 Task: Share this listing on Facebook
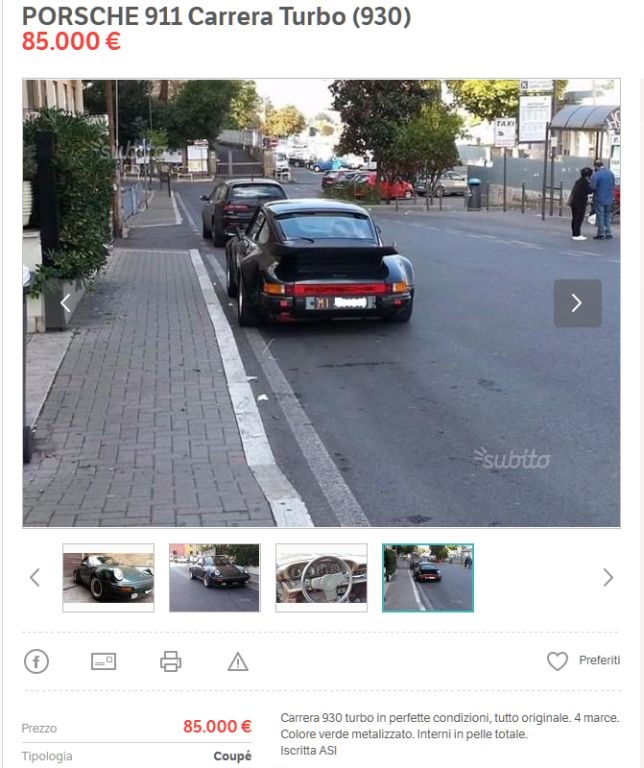(x=36, y=661)
